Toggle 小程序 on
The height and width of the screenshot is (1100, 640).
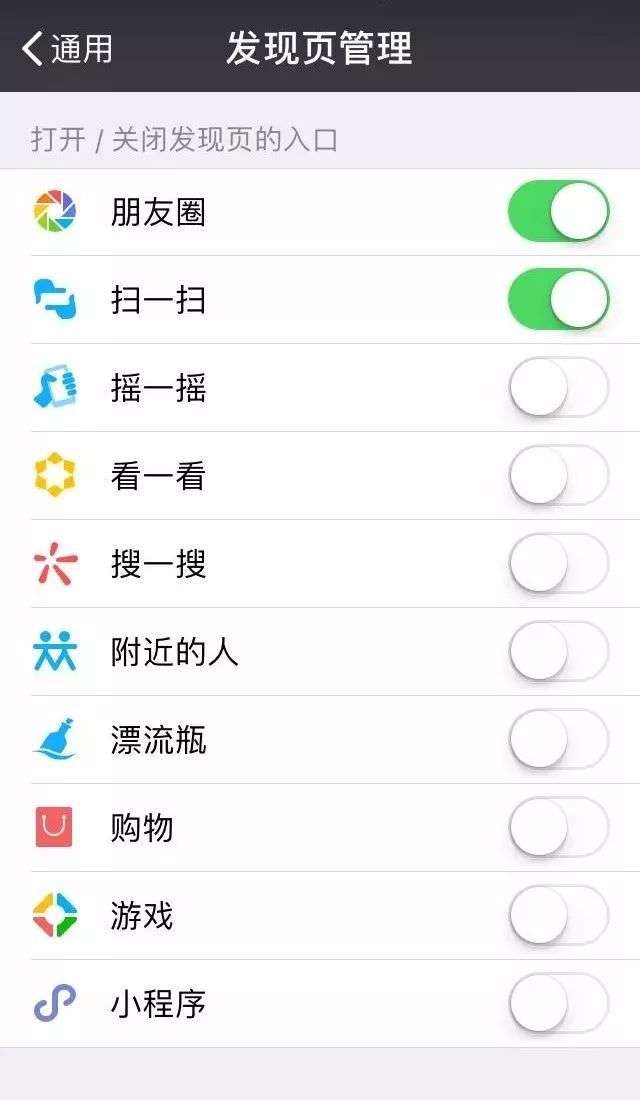coord(558,1003)
